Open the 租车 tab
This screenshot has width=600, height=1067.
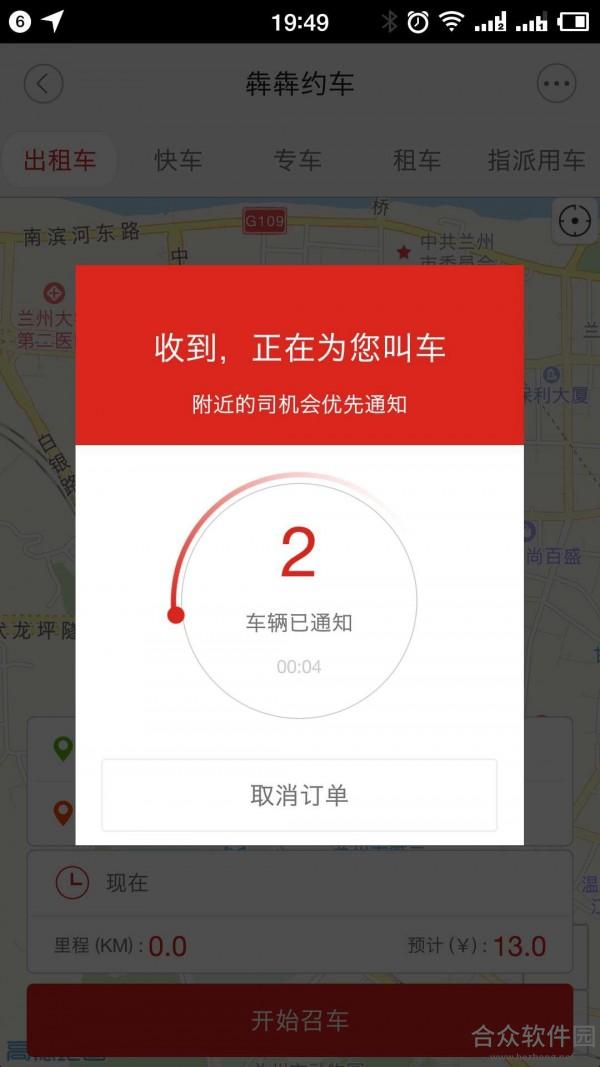[x=416, y=161]
